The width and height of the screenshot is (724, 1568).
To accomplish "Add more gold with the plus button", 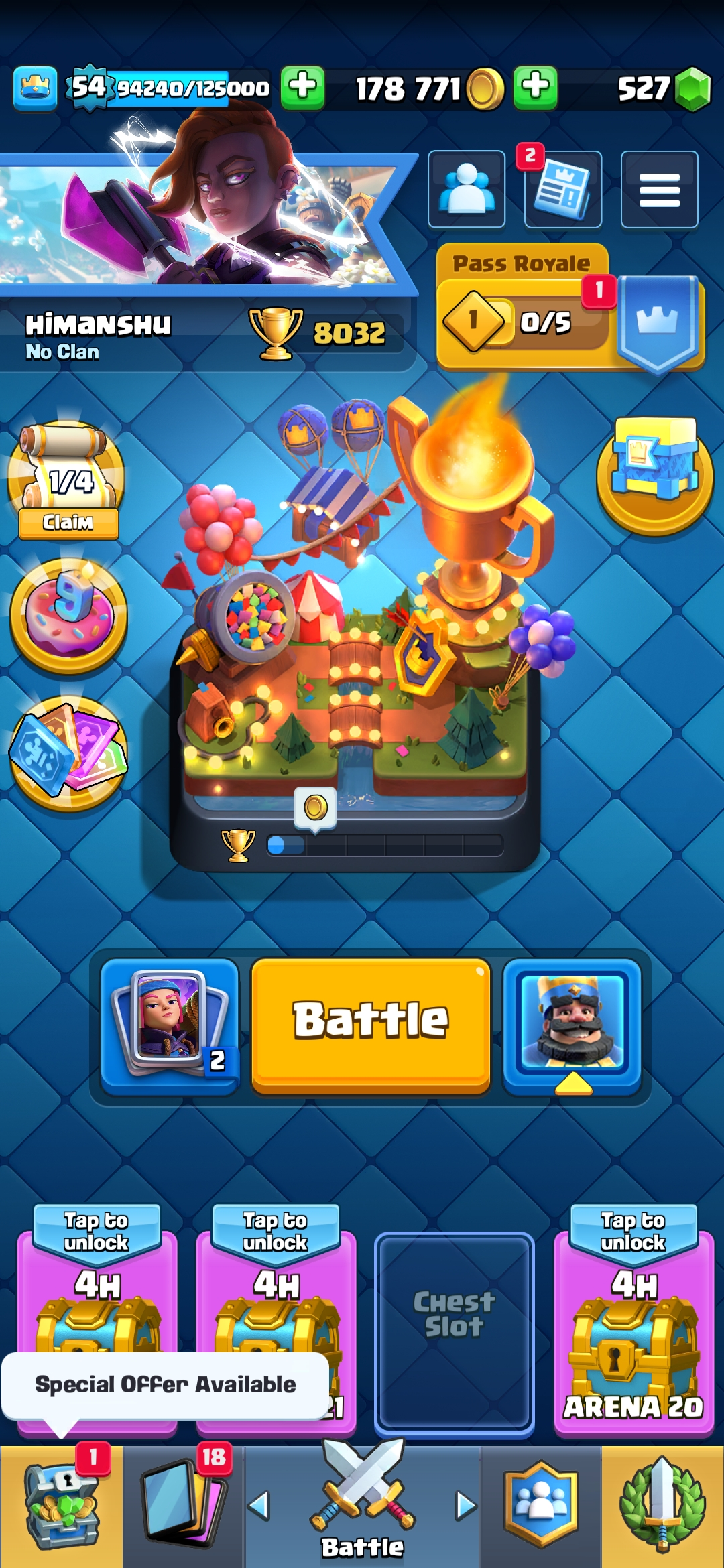I will (303, 87).
